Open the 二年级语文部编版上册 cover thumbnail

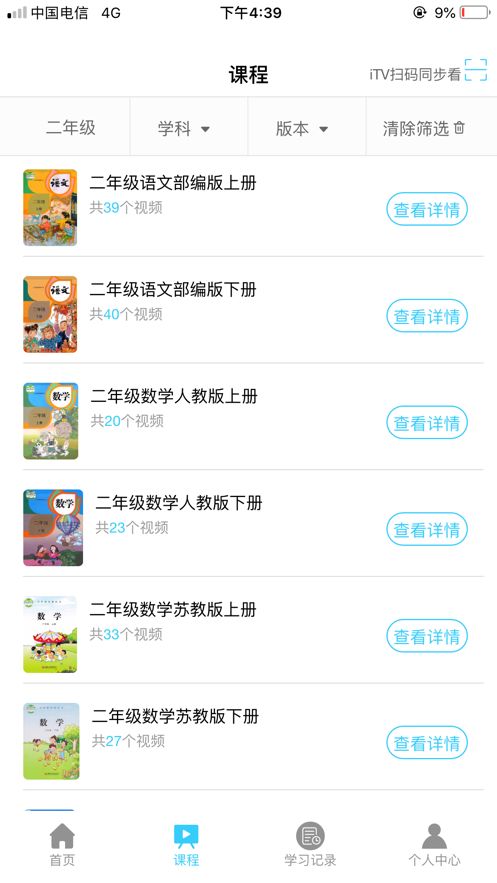tap(50, 207)
